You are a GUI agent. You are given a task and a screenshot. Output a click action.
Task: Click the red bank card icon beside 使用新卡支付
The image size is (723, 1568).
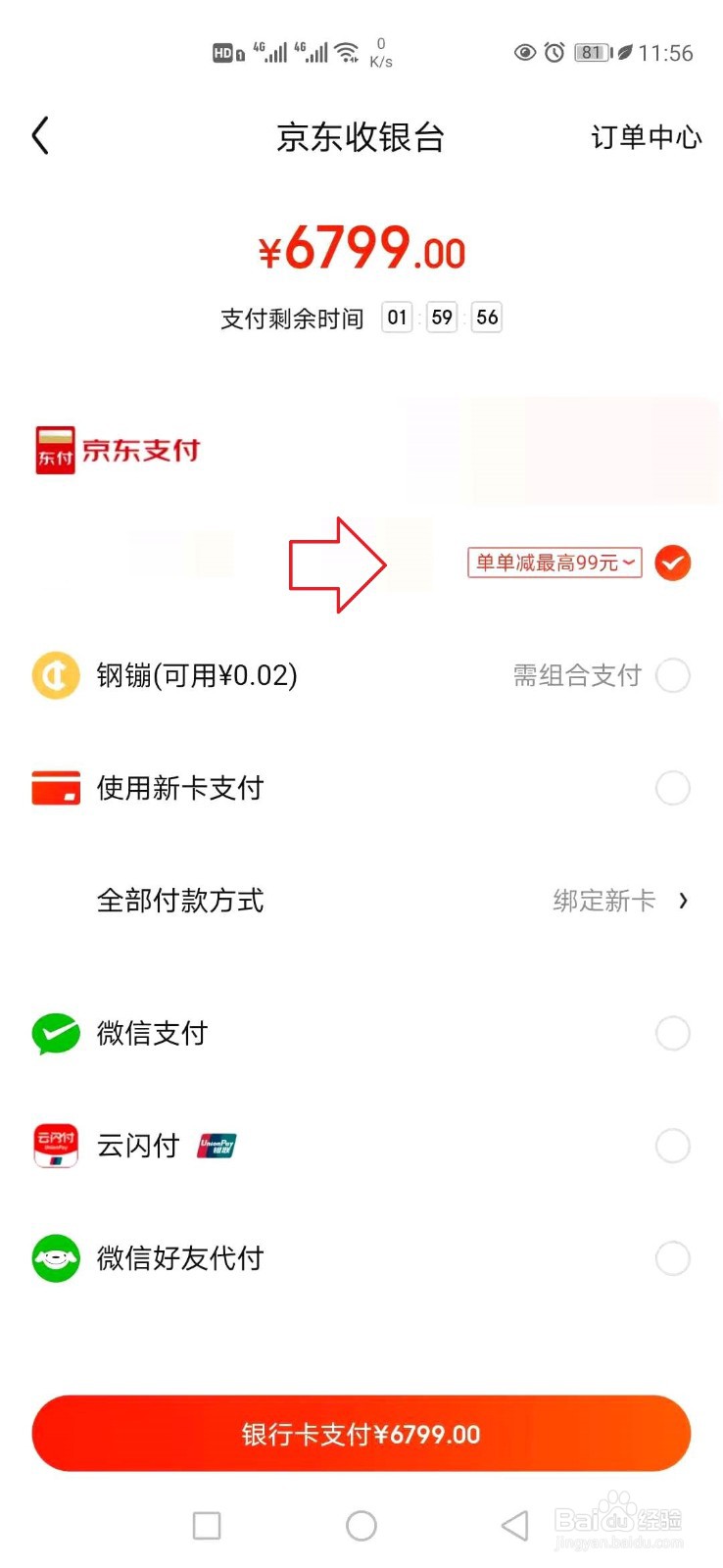56,787
